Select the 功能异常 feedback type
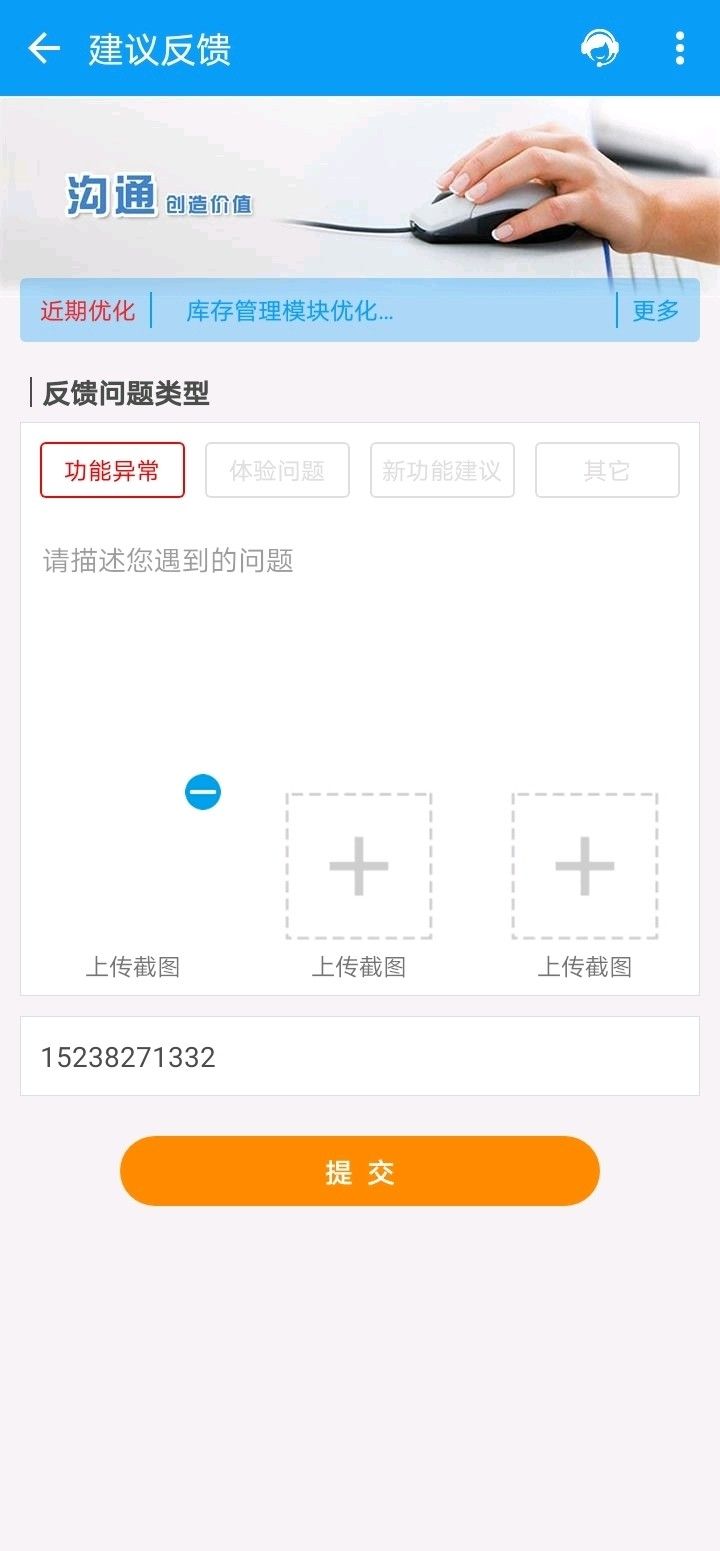 click(x=112, y=470)
